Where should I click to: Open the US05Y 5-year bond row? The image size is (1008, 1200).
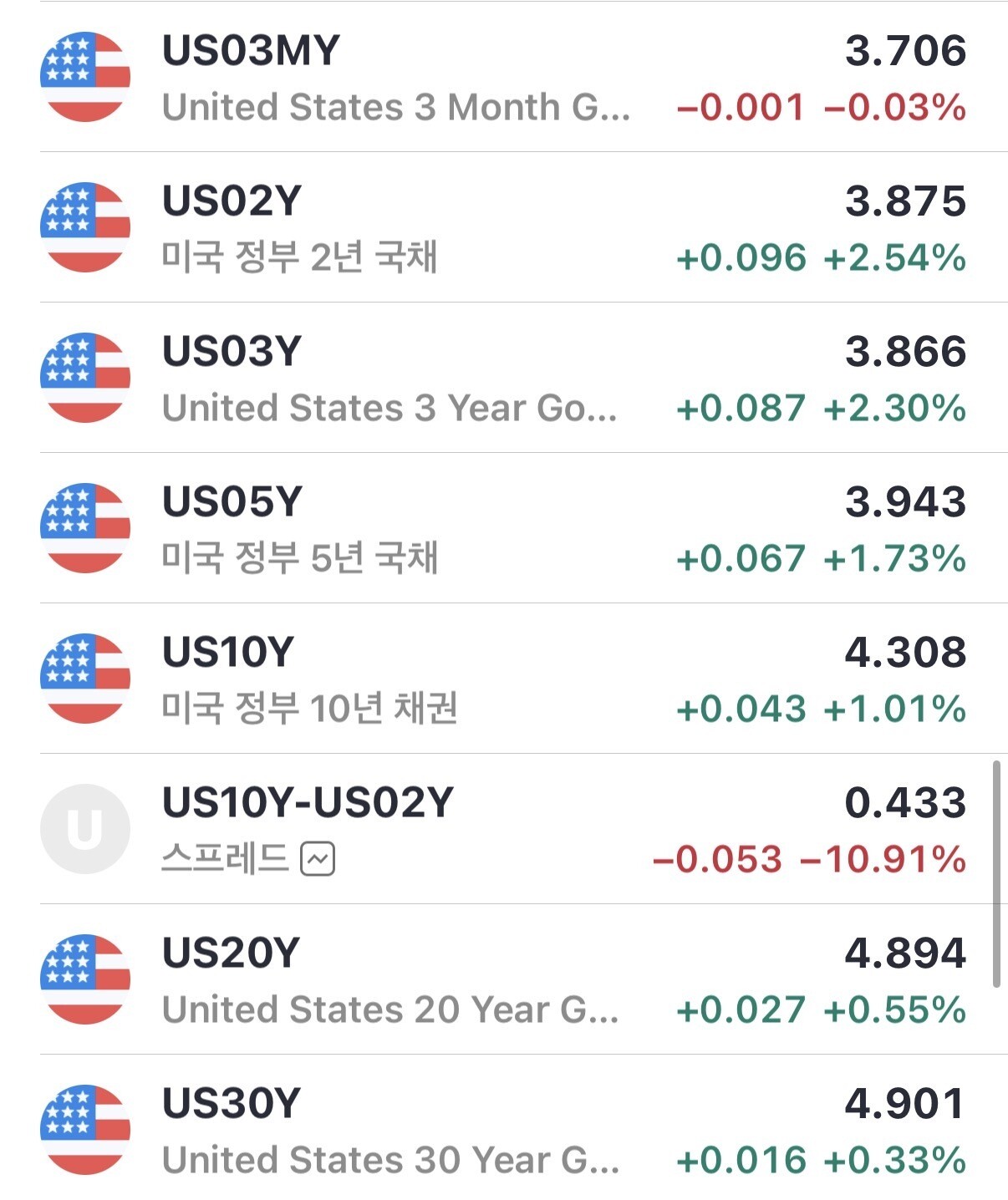pos(501,529)
